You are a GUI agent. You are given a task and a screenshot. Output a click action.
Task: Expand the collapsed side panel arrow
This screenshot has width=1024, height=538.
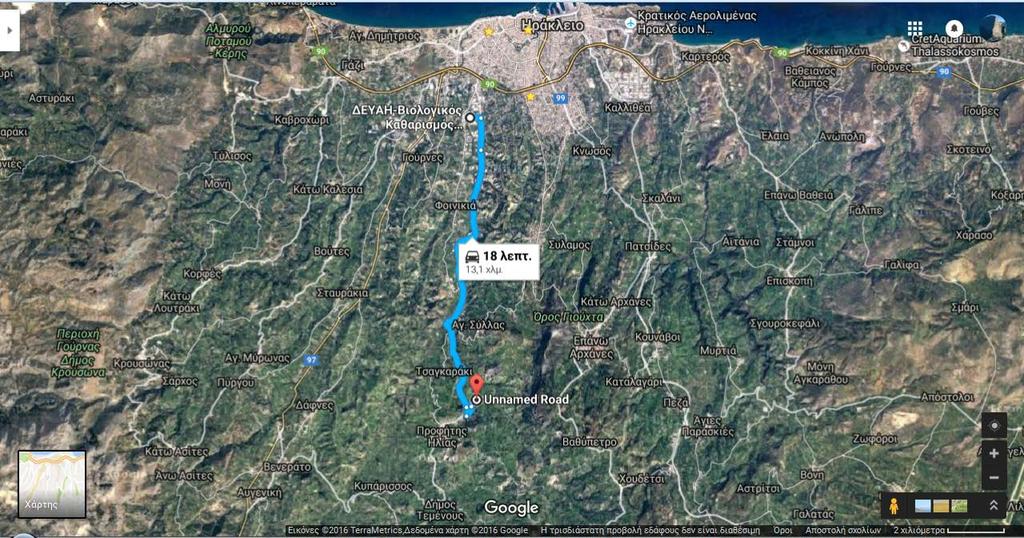click(x=8, y=30)
